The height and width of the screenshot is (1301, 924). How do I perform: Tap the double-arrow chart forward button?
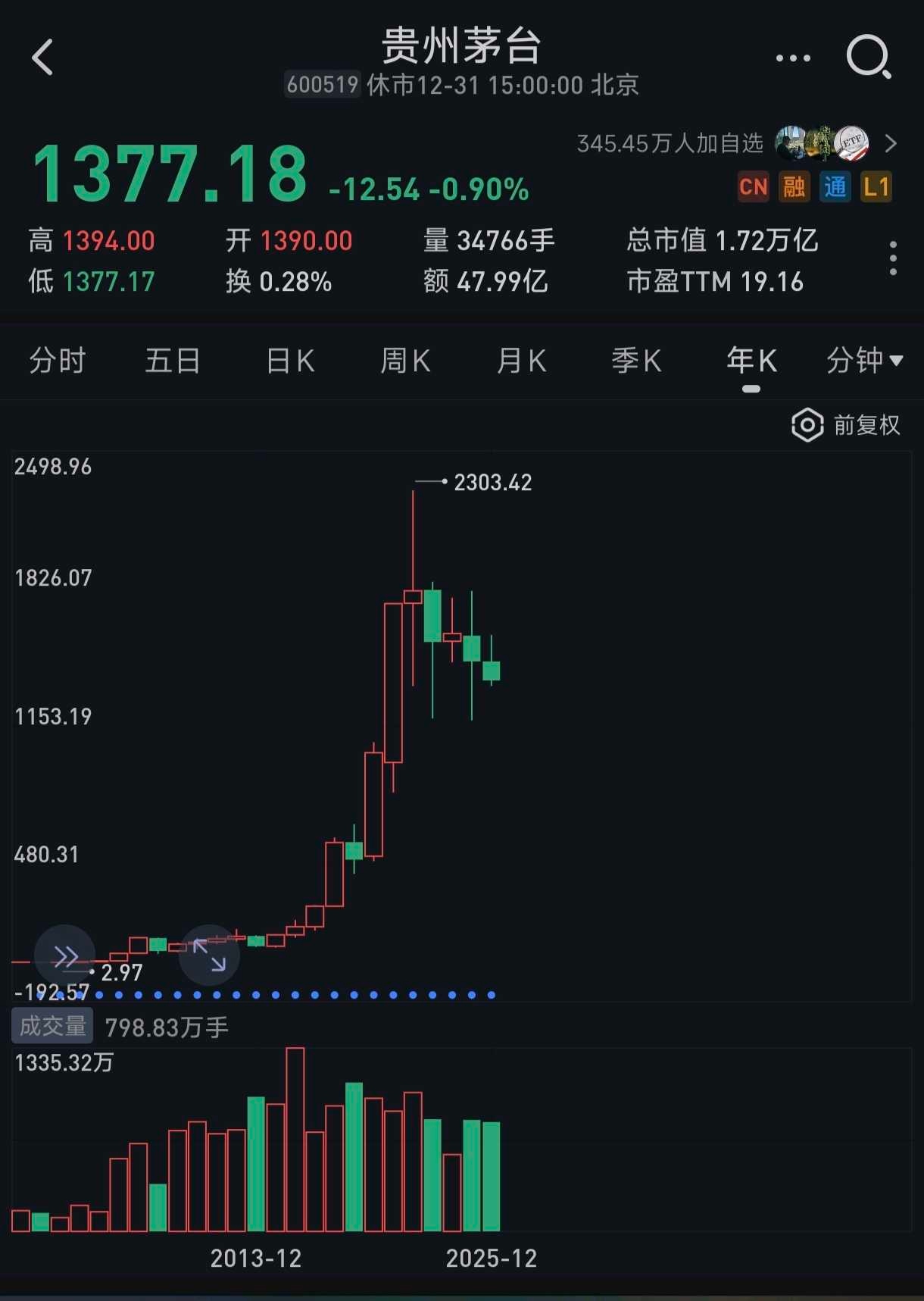(x=65, y=956)
